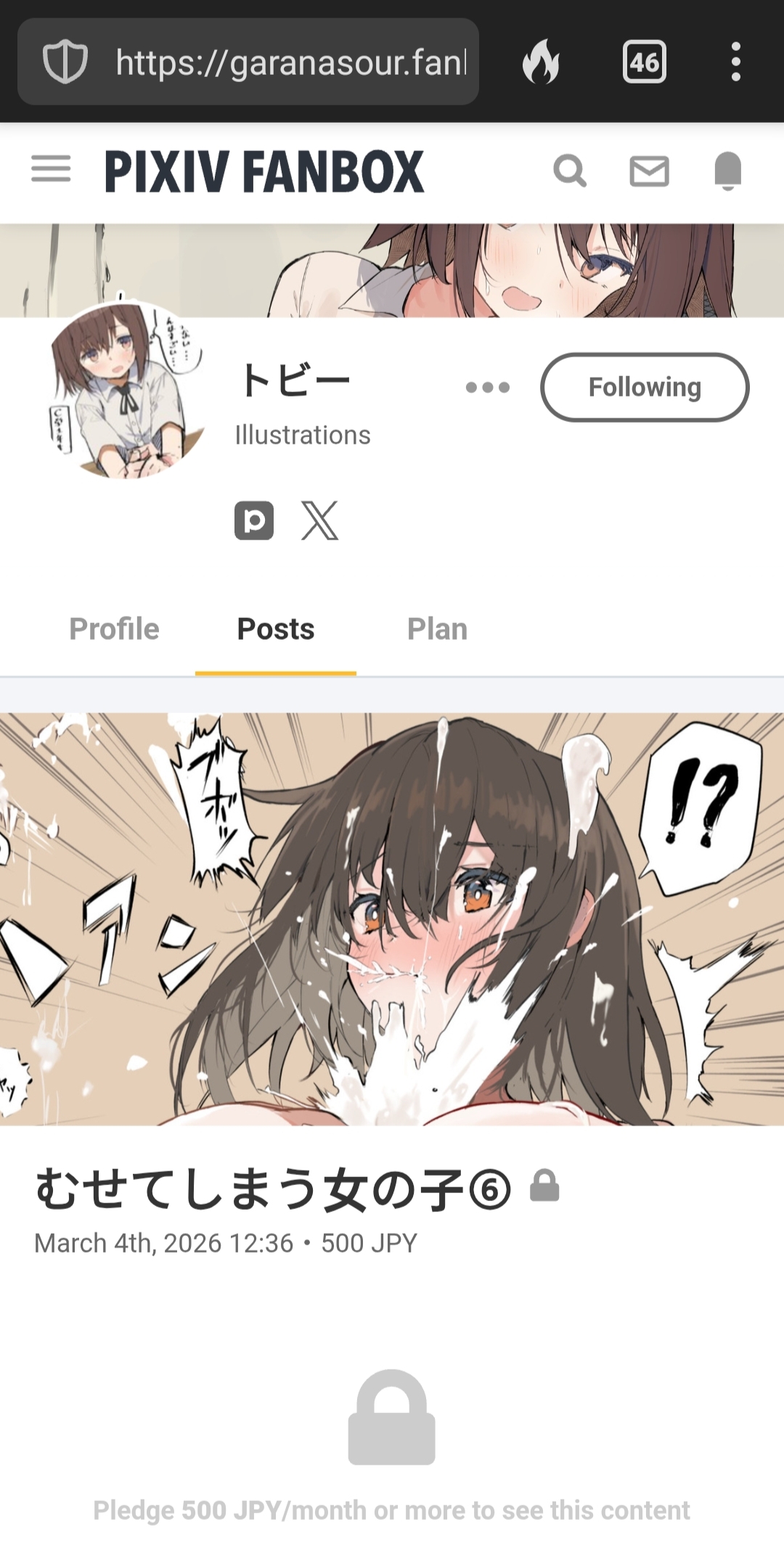This screenshot has height=1551, width=784.
Task: Switch to the Profile tab
Action: 114,629
